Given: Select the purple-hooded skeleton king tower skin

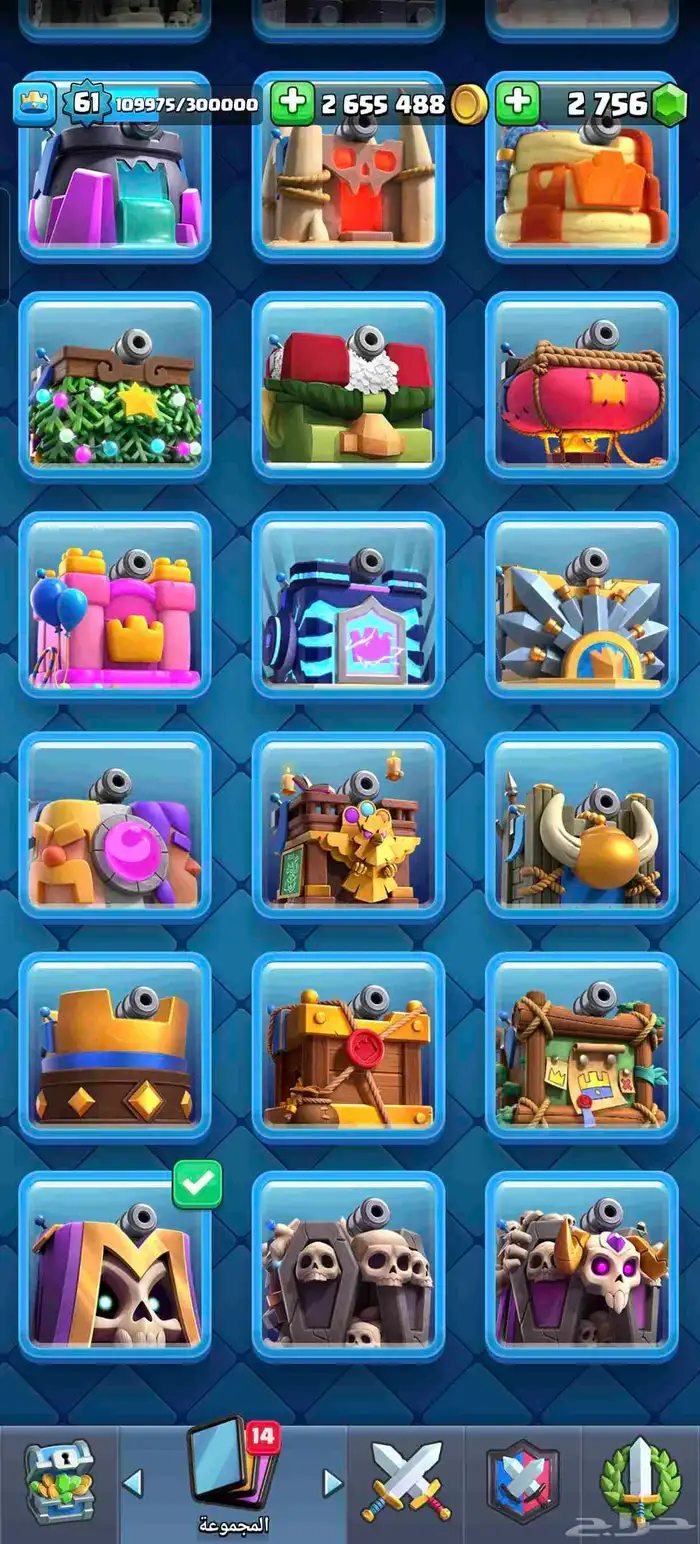Looking at the screenshot, I should [115, 1267].
